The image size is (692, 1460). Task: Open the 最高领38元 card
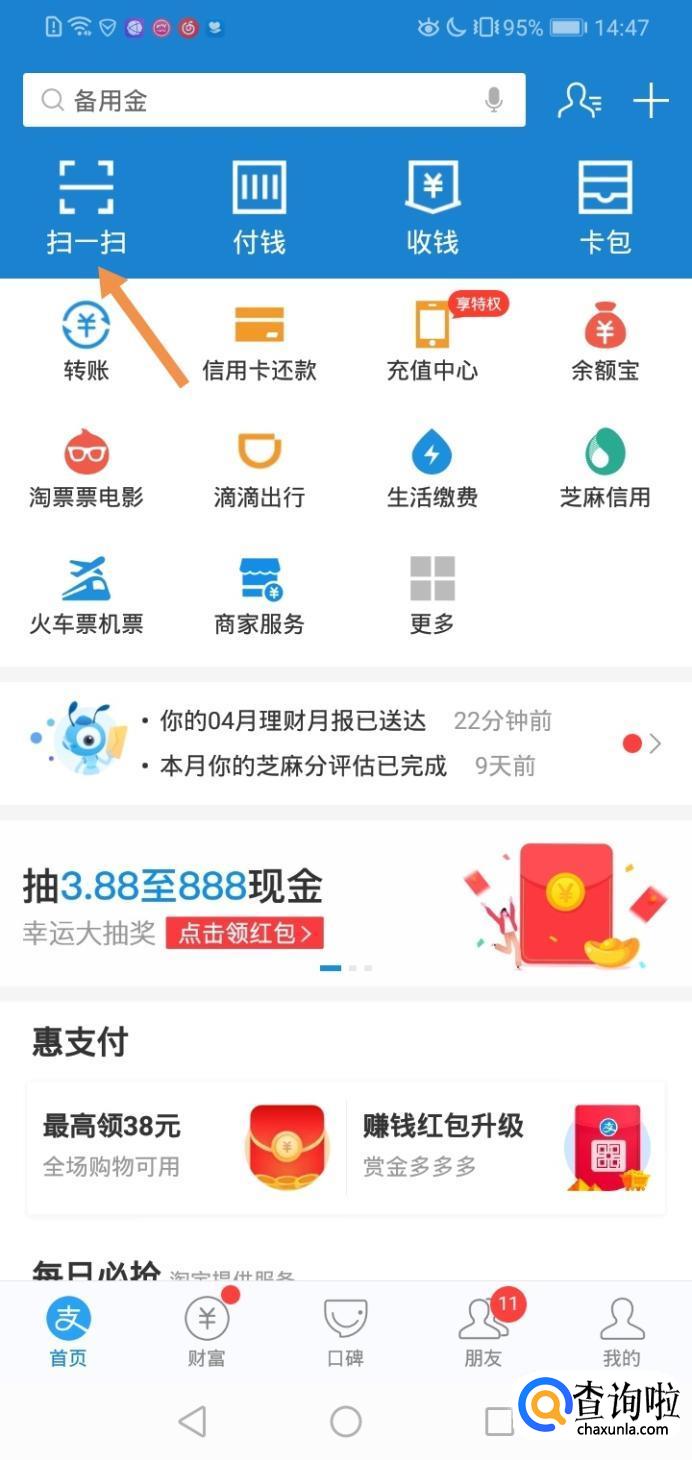point(186,1145)
